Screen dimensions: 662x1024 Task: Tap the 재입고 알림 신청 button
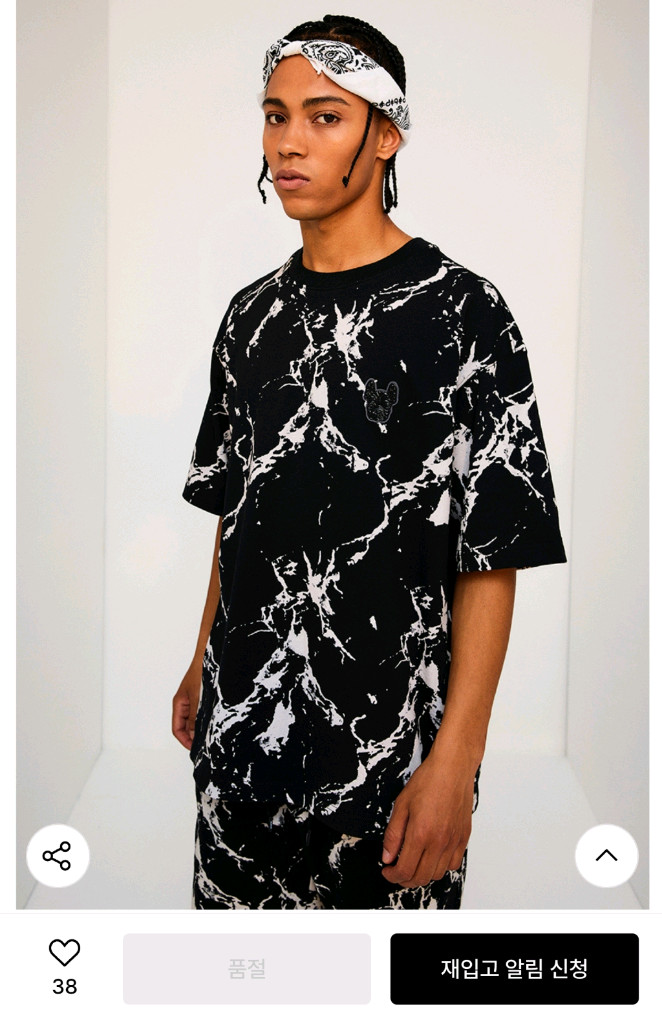[514, 968]
